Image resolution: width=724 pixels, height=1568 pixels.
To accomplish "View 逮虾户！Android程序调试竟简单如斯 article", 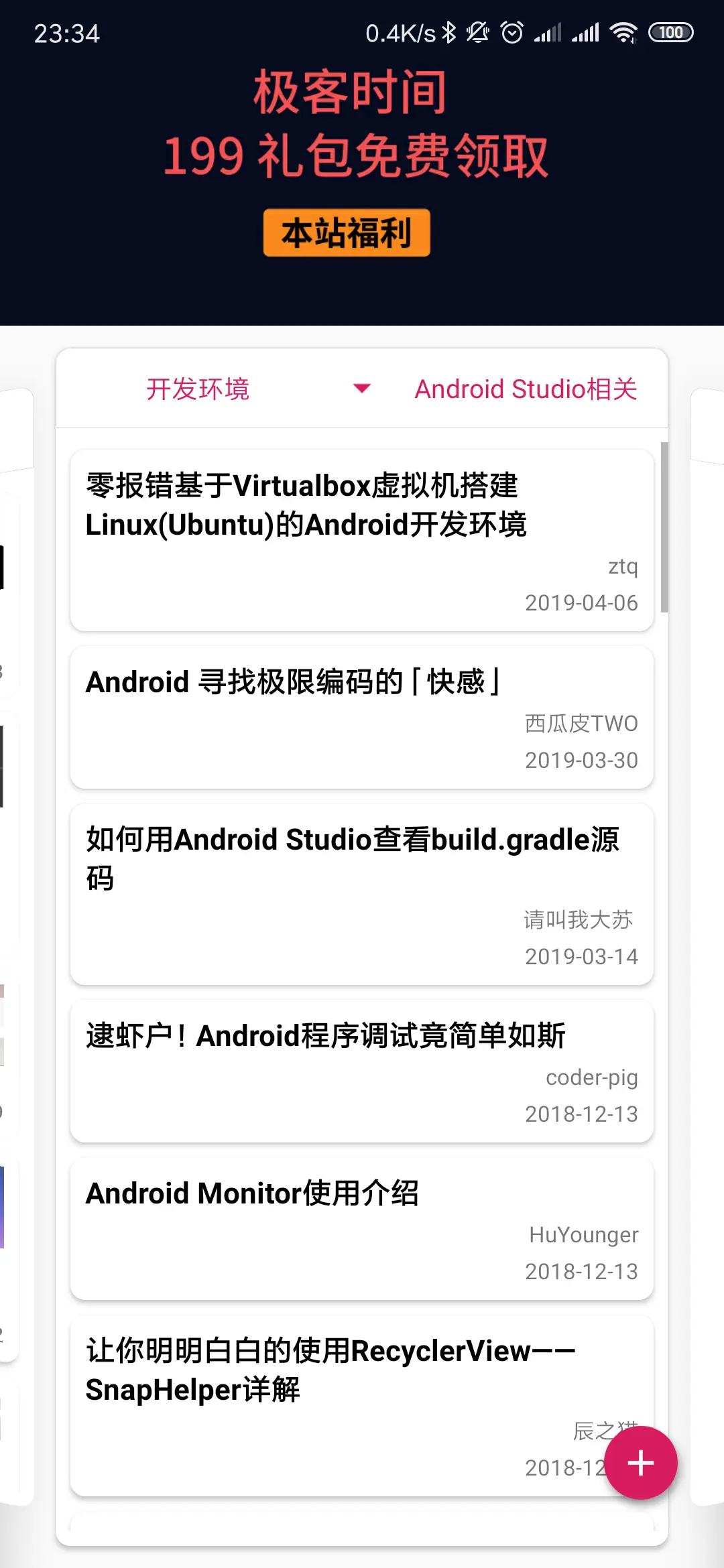I will [362, 1071].
